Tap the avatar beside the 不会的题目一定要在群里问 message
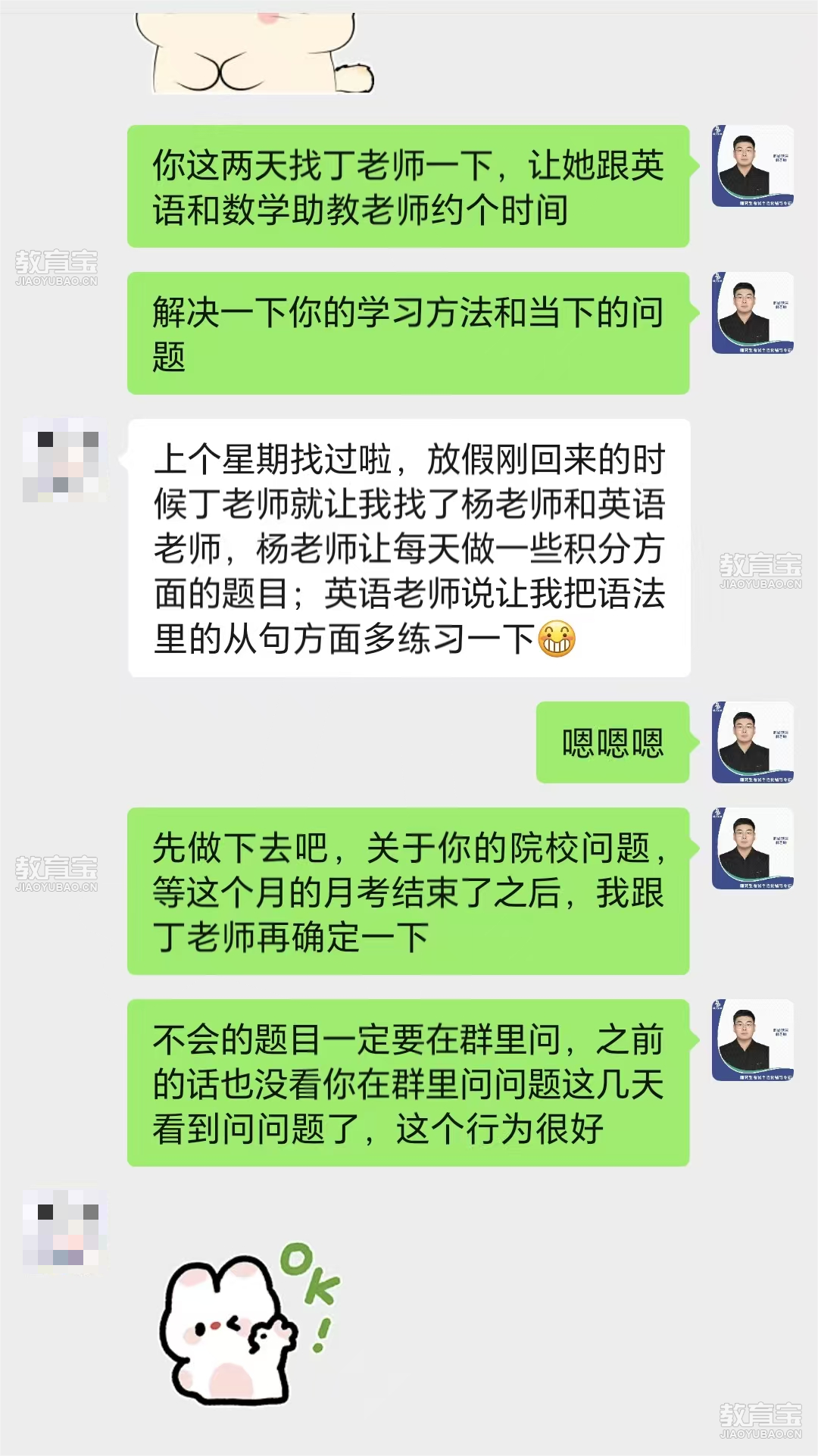818x1456 pixels. [x=752, y=1040]
